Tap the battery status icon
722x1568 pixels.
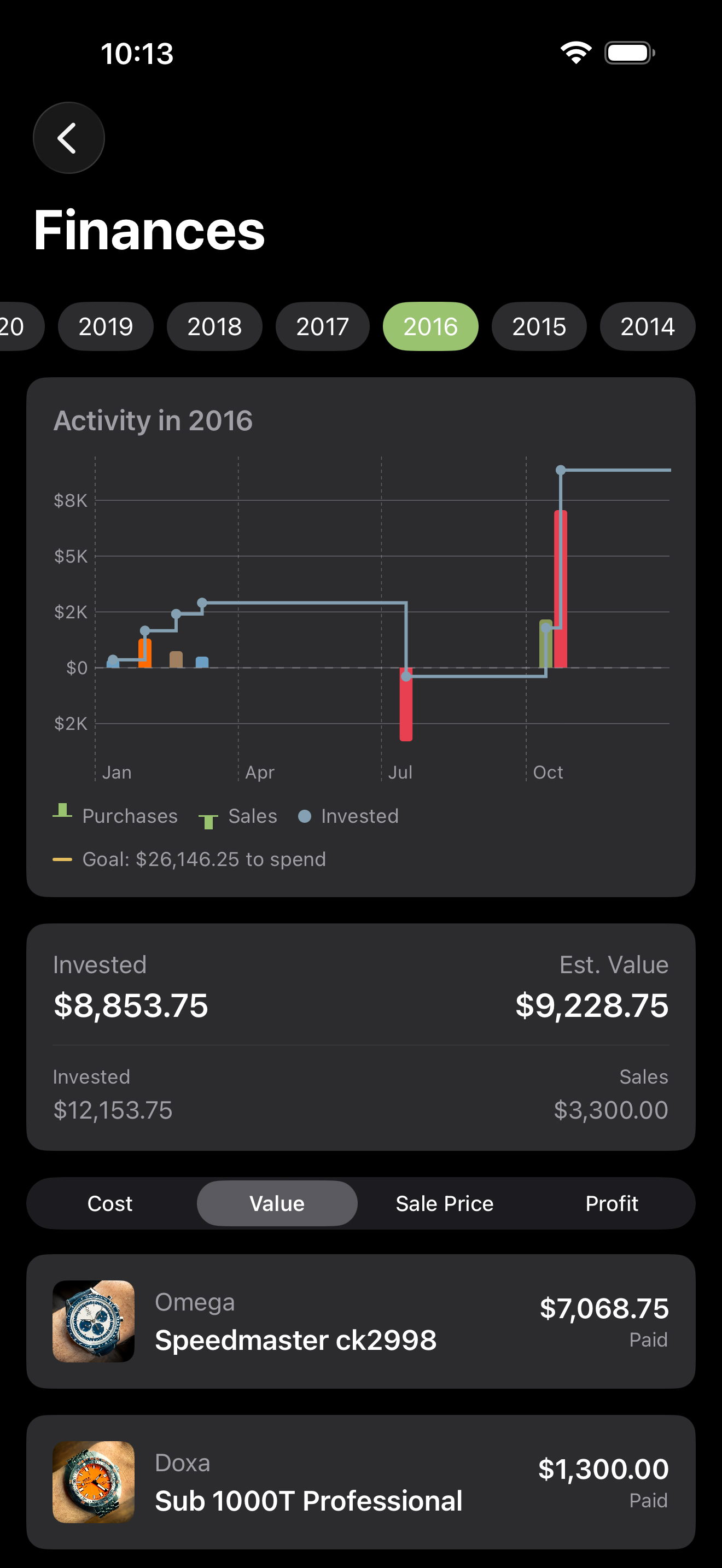[629, 53]
